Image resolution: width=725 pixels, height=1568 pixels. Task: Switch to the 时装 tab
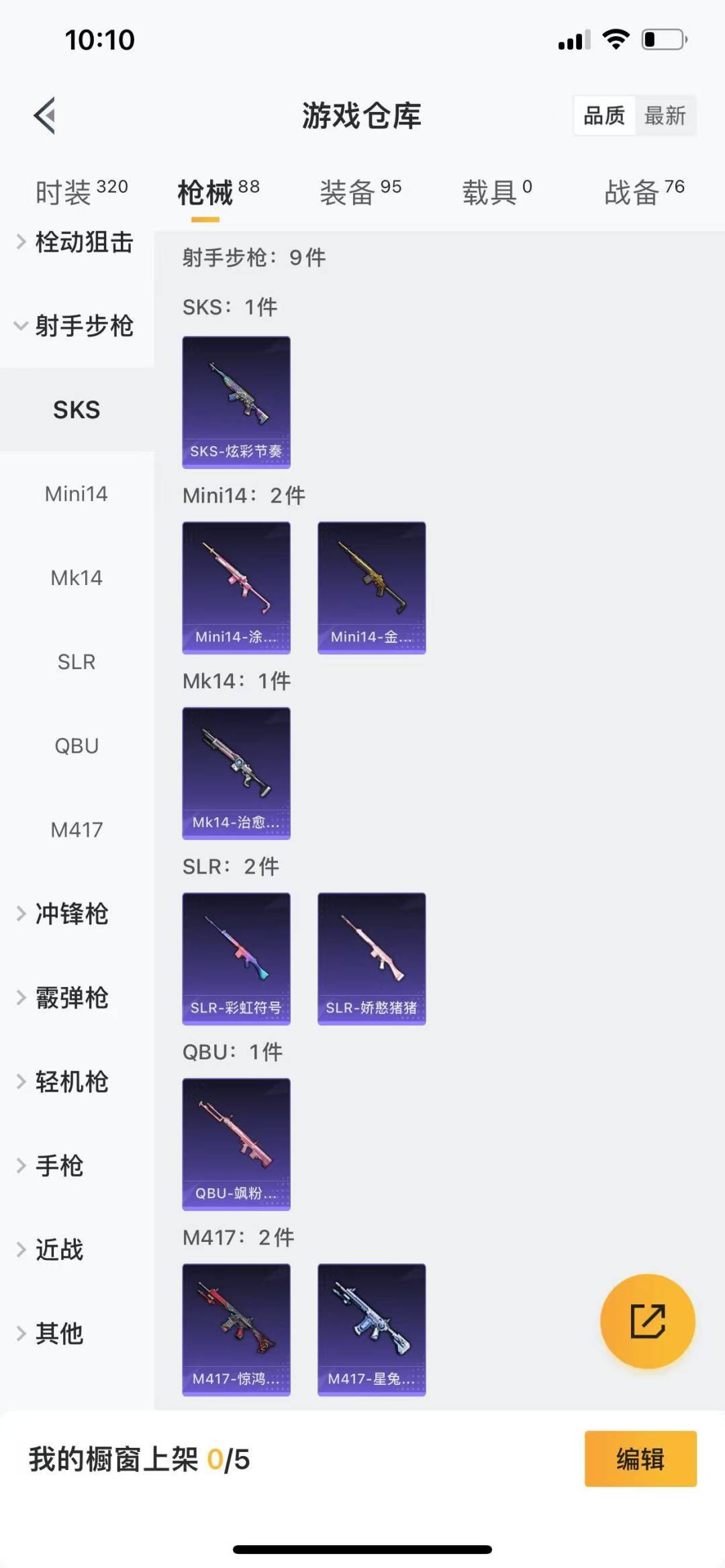(81, 192)
